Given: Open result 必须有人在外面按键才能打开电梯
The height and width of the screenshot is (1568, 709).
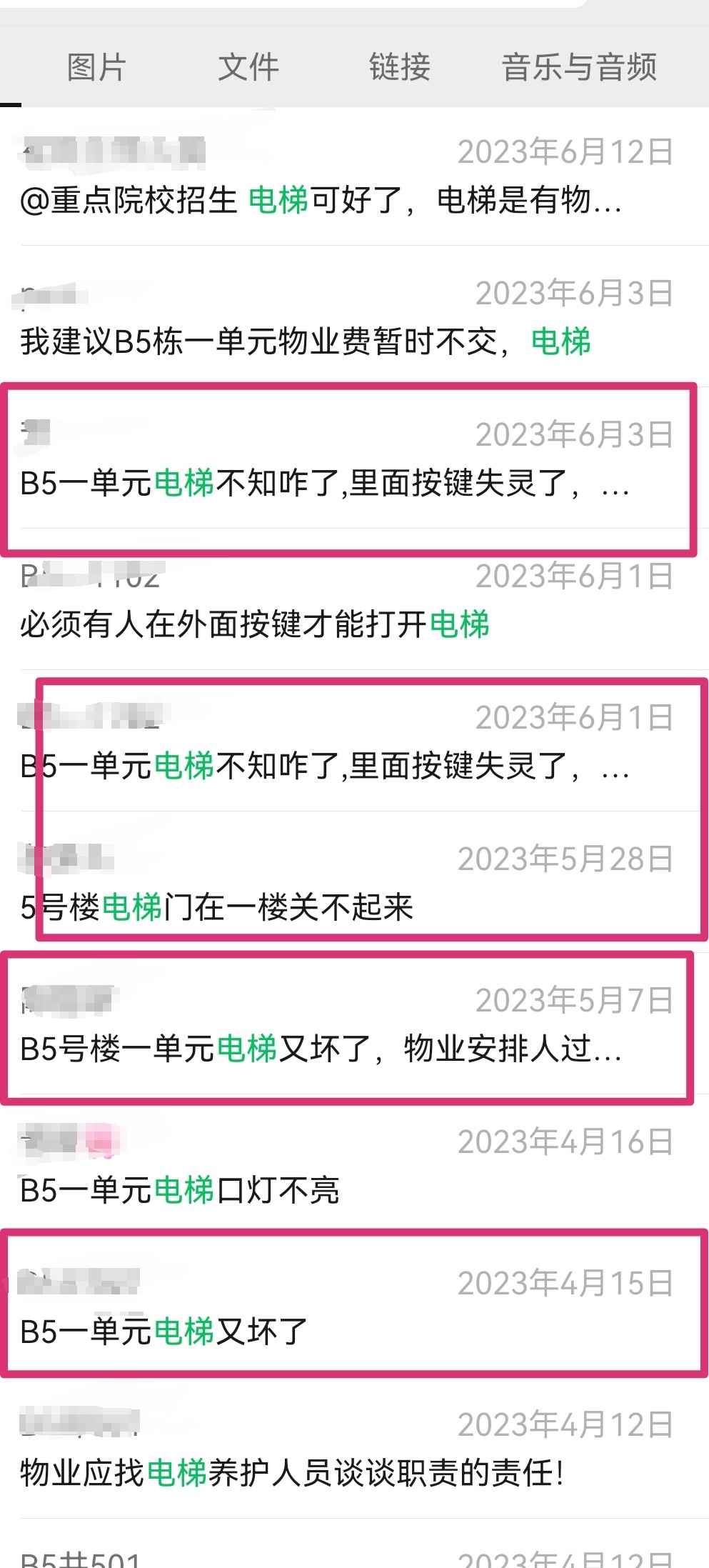Looking at the screenshot, I should click(255, 624).
